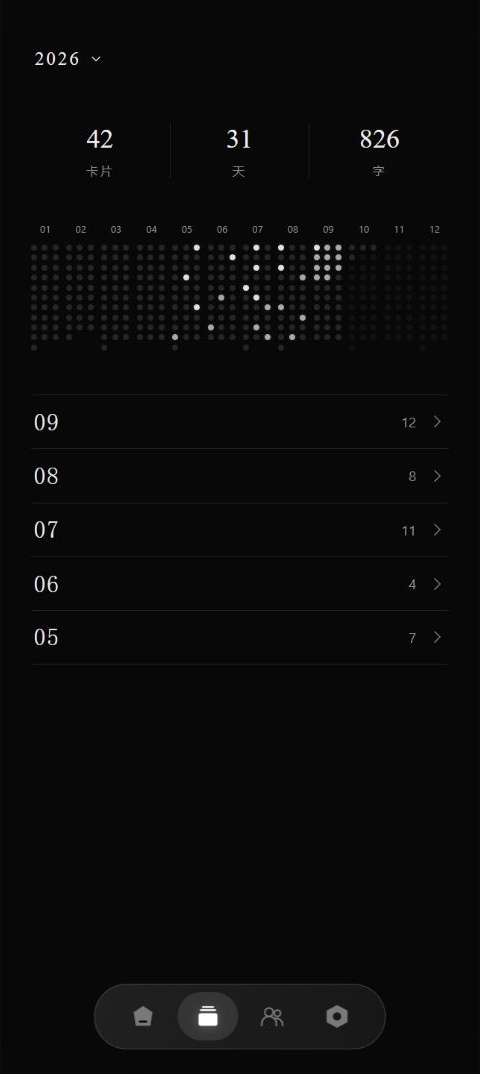Go to the people tab
This screenshot has width=480, height=1074.
[x=272, y=1016]
